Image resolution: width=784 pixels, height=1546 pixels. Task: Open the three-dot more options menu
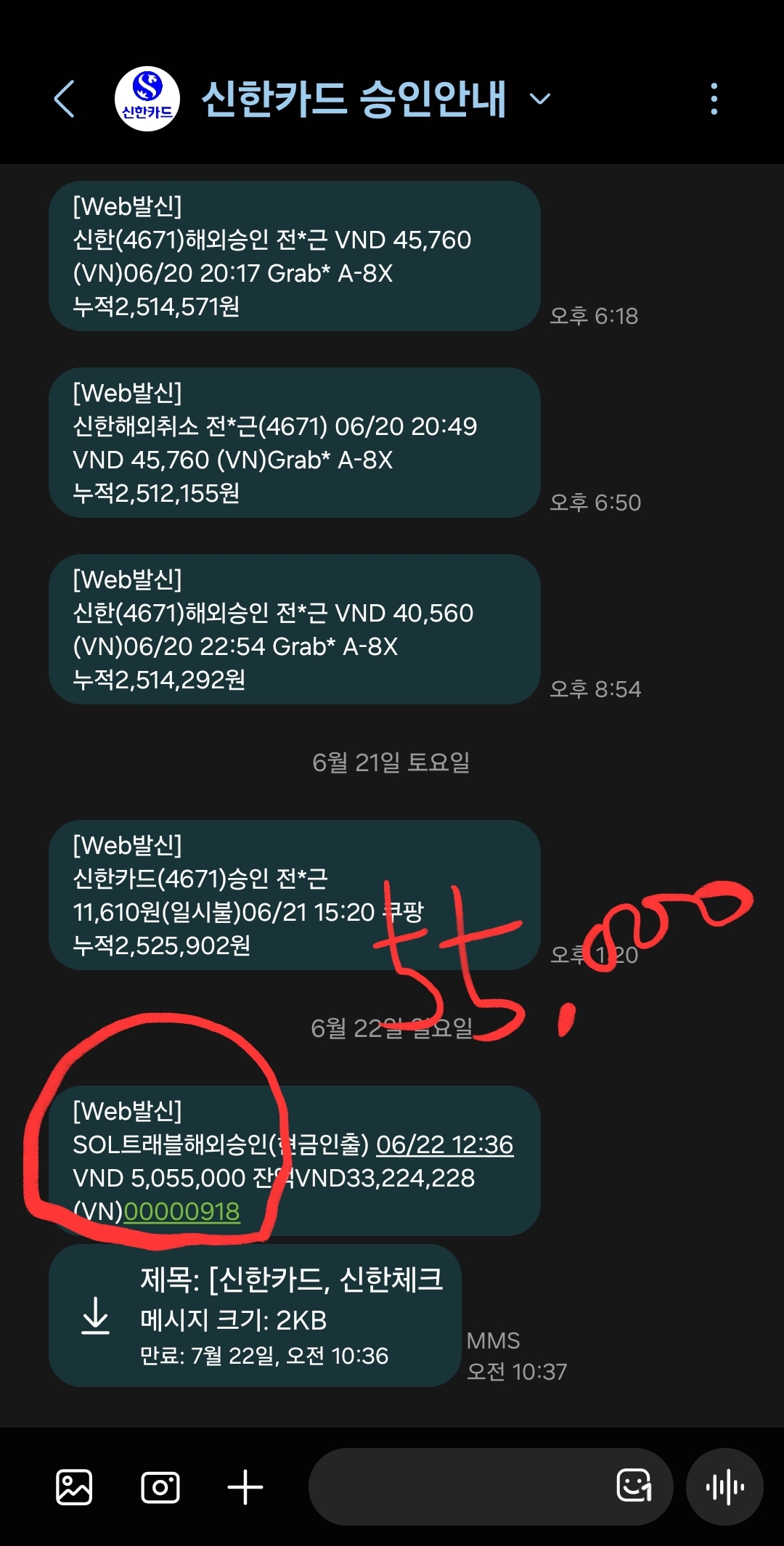point(714,99)
